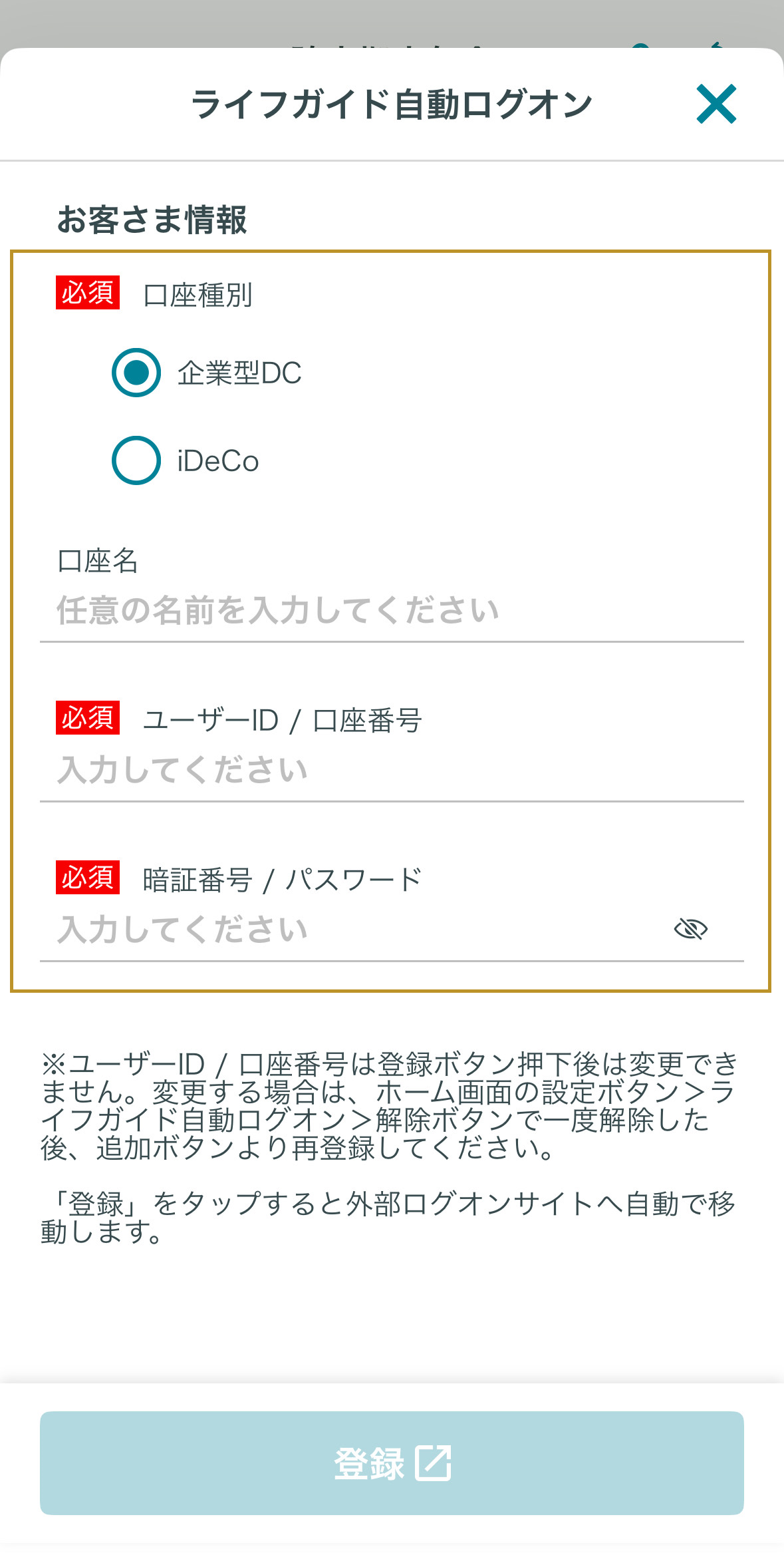Close the ライフガイド自動ログオン dialog

click(716, 104)
